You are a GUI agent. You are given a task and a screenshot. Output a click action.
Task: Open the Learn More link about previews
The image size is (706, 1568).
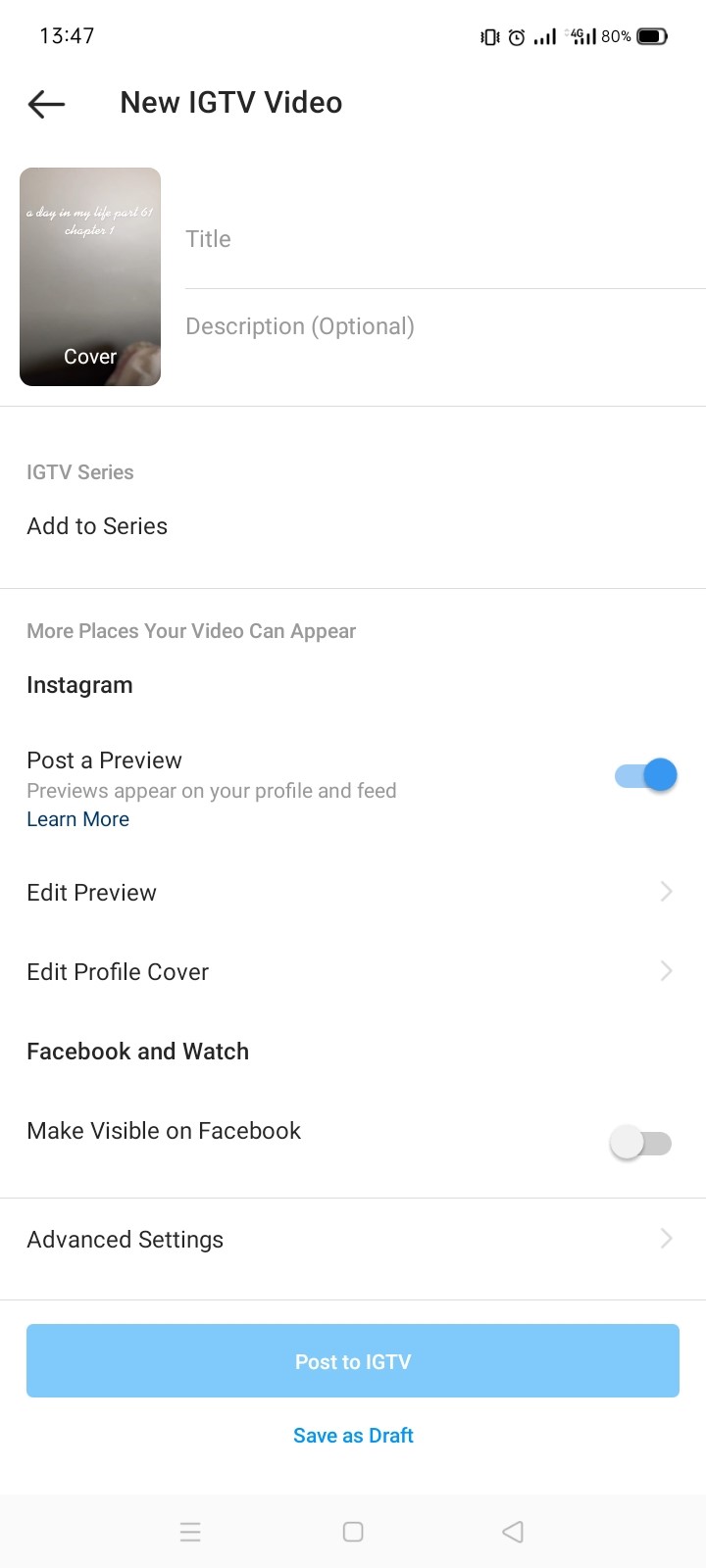77,818
